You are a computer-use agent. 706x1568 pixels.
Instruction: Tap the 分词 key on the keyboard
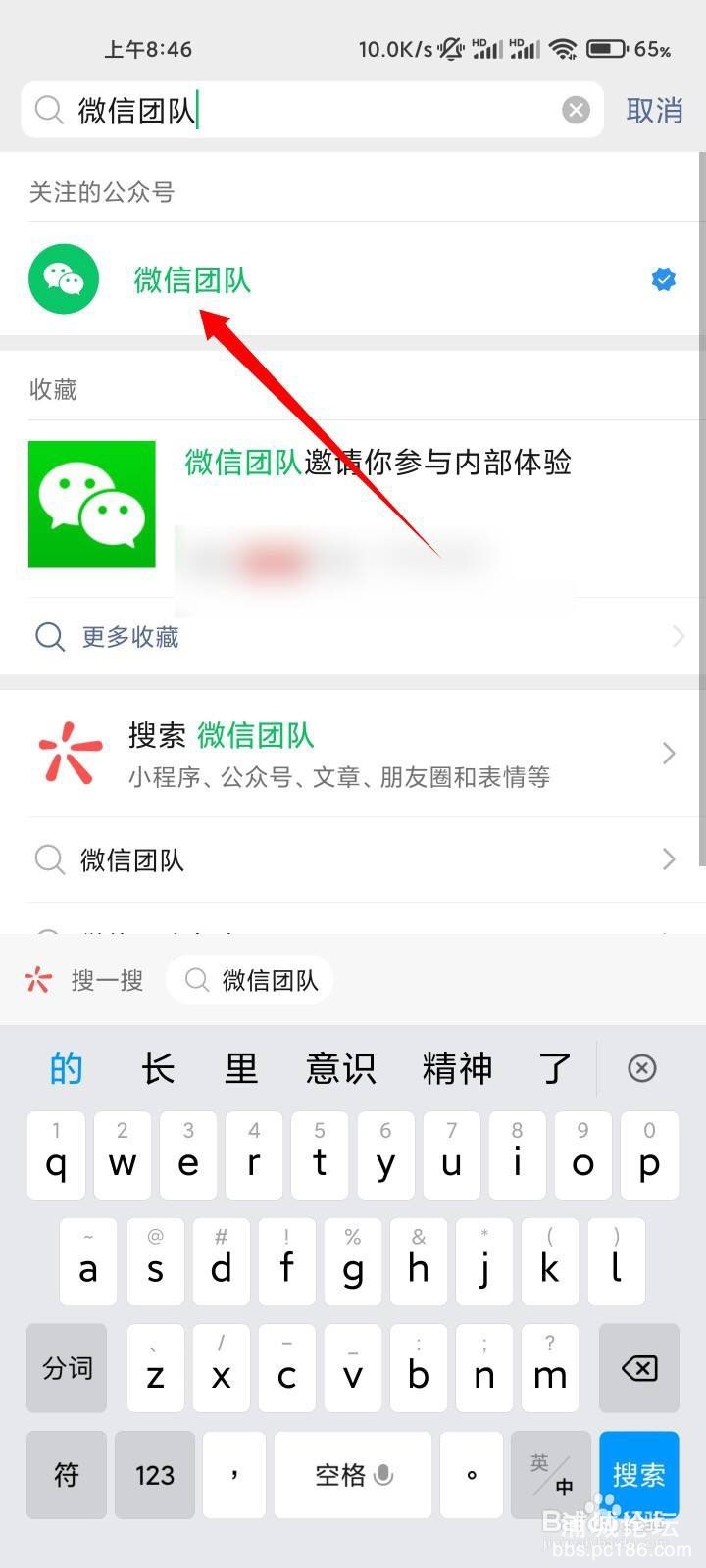point(67,1368)
